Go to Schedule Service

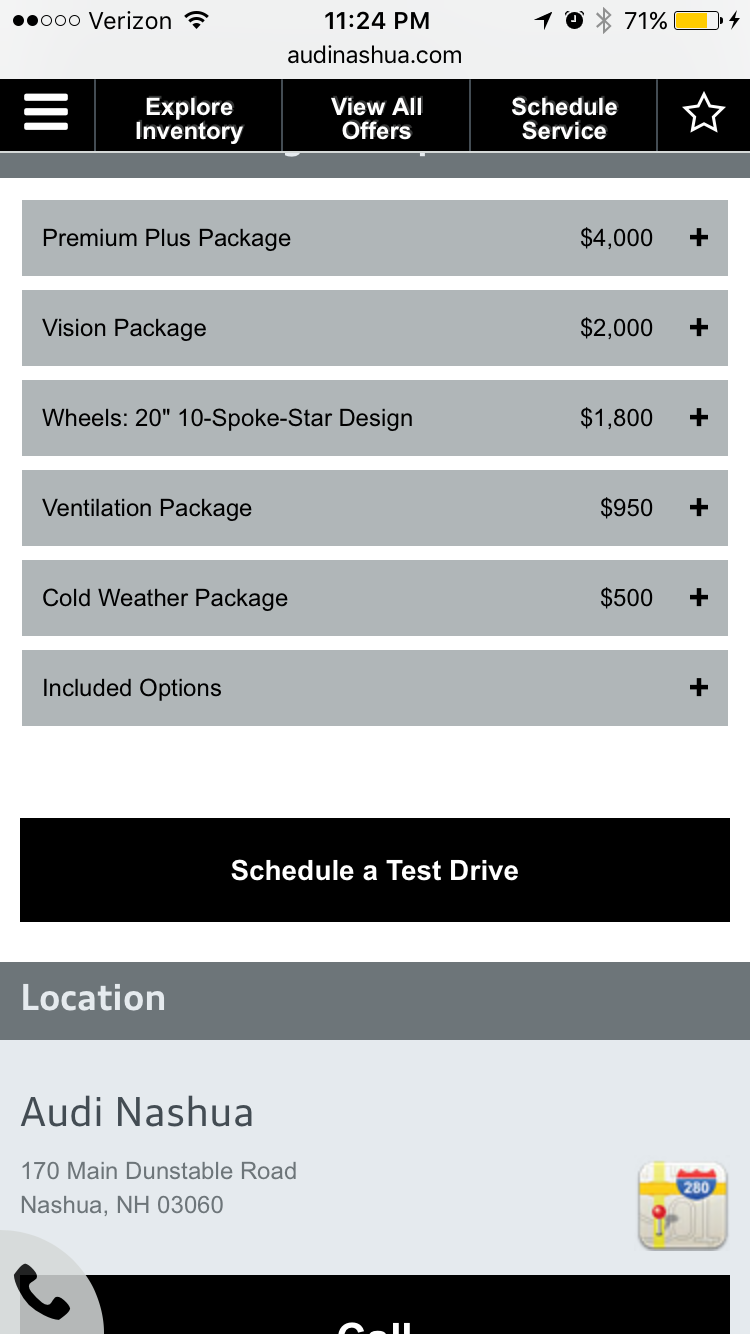[x=564, y=119]
